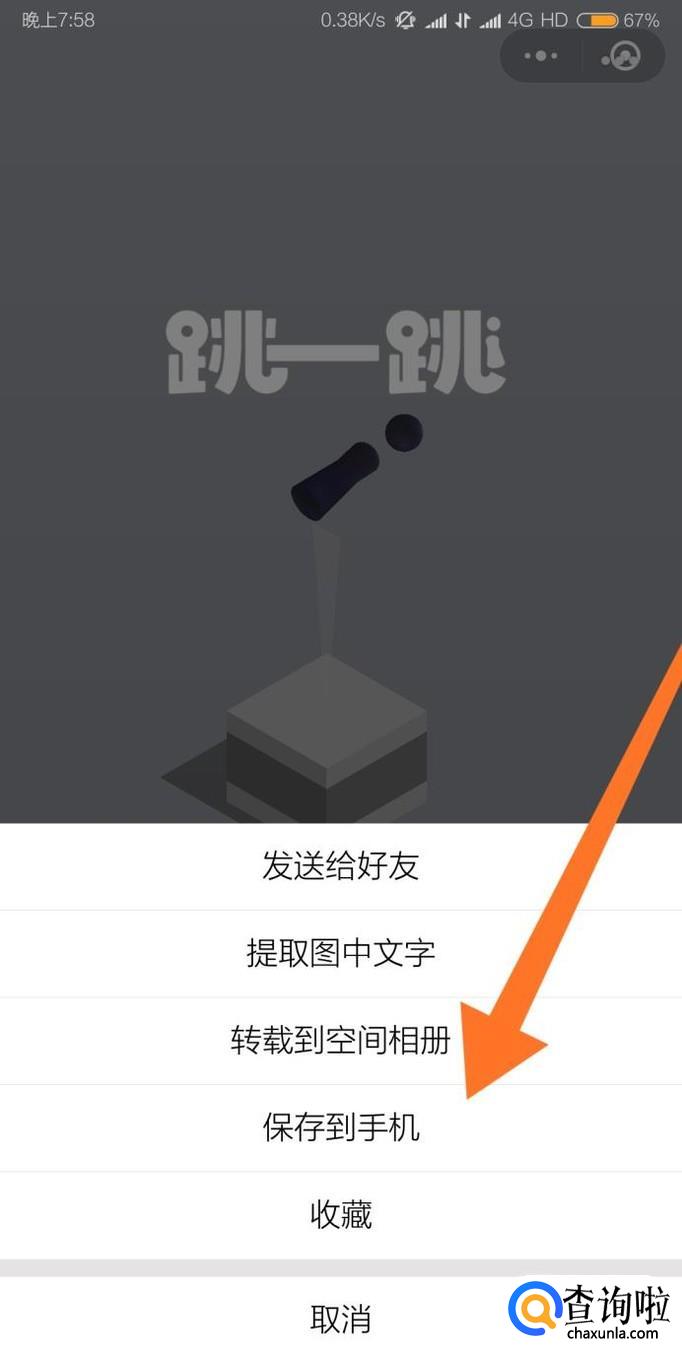
Task: Add image to 收藏
Action: tap(340, 1216)
